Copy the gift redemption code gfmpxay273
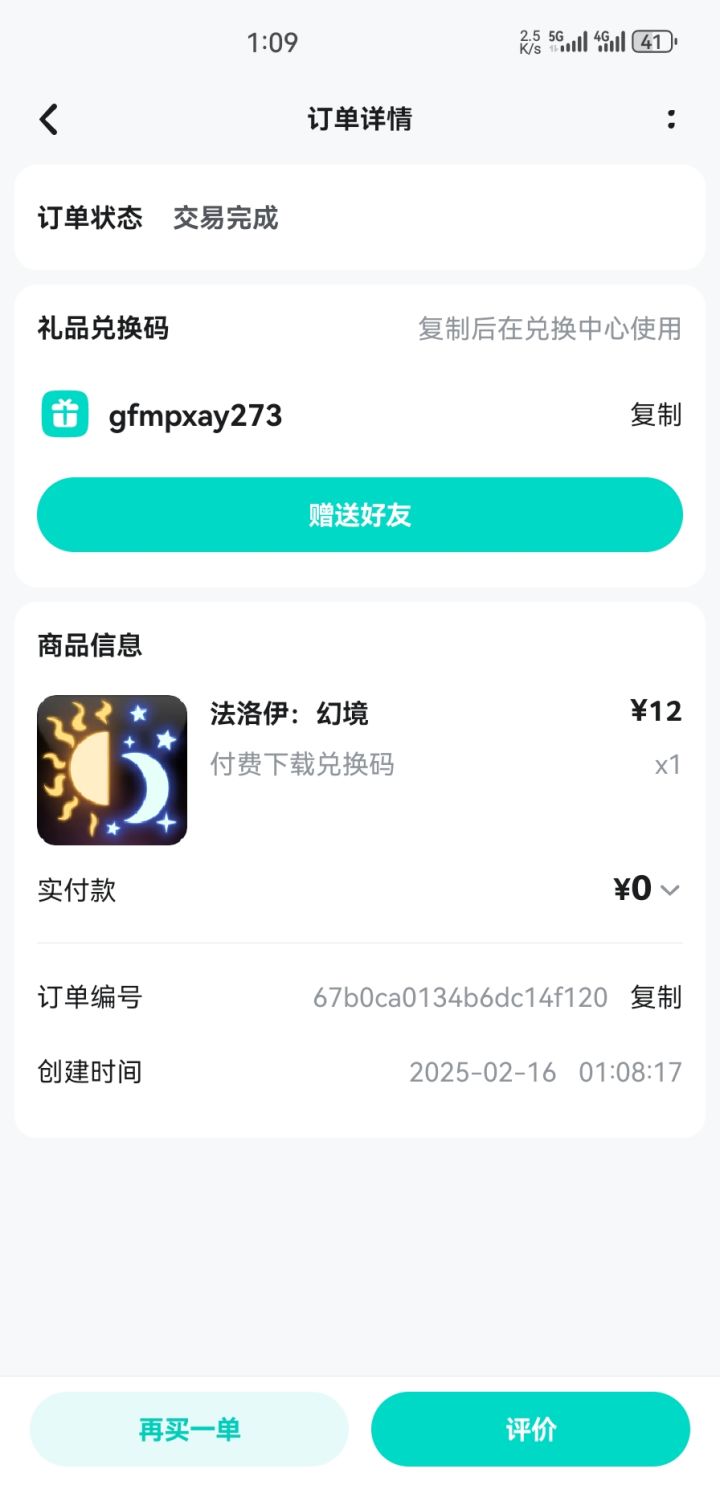The height and width of the screenshot is (1485, 720). point(655,415)
